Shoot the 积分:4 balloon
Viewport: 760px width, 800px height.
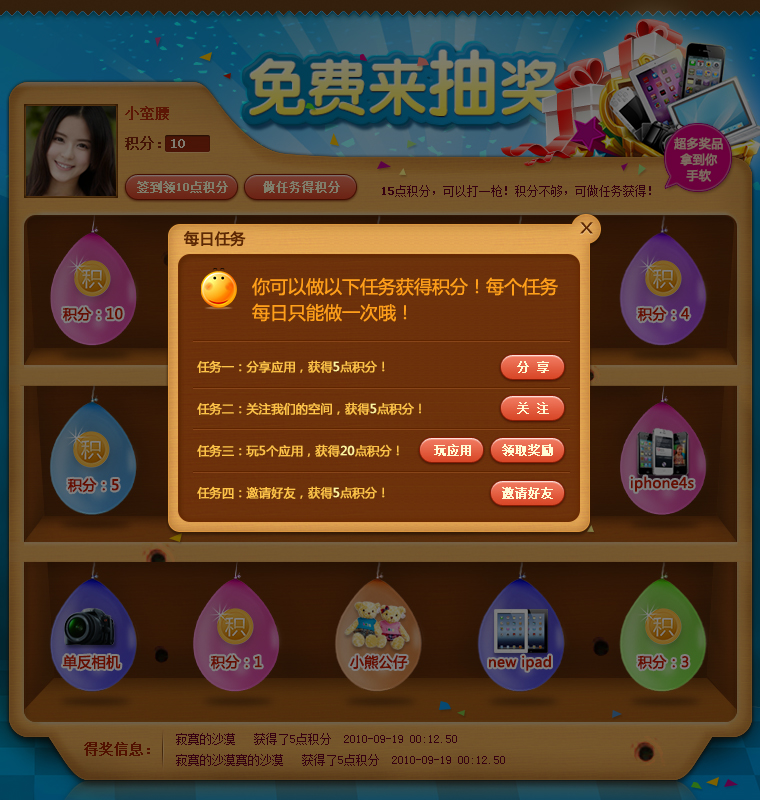pyautogui.click(x=663, y=292)
